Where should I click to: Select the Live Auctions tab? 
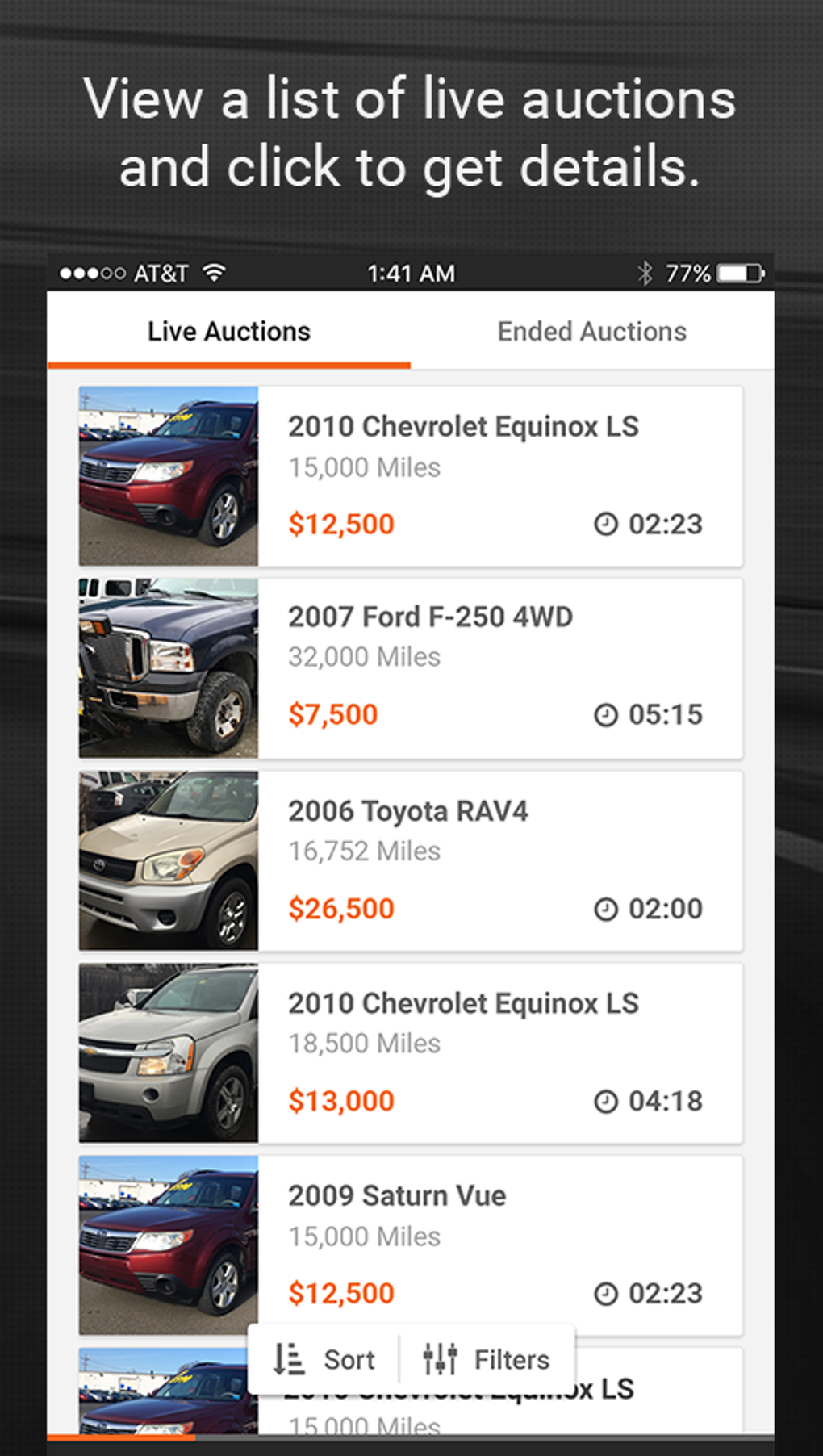coord(228,331)
